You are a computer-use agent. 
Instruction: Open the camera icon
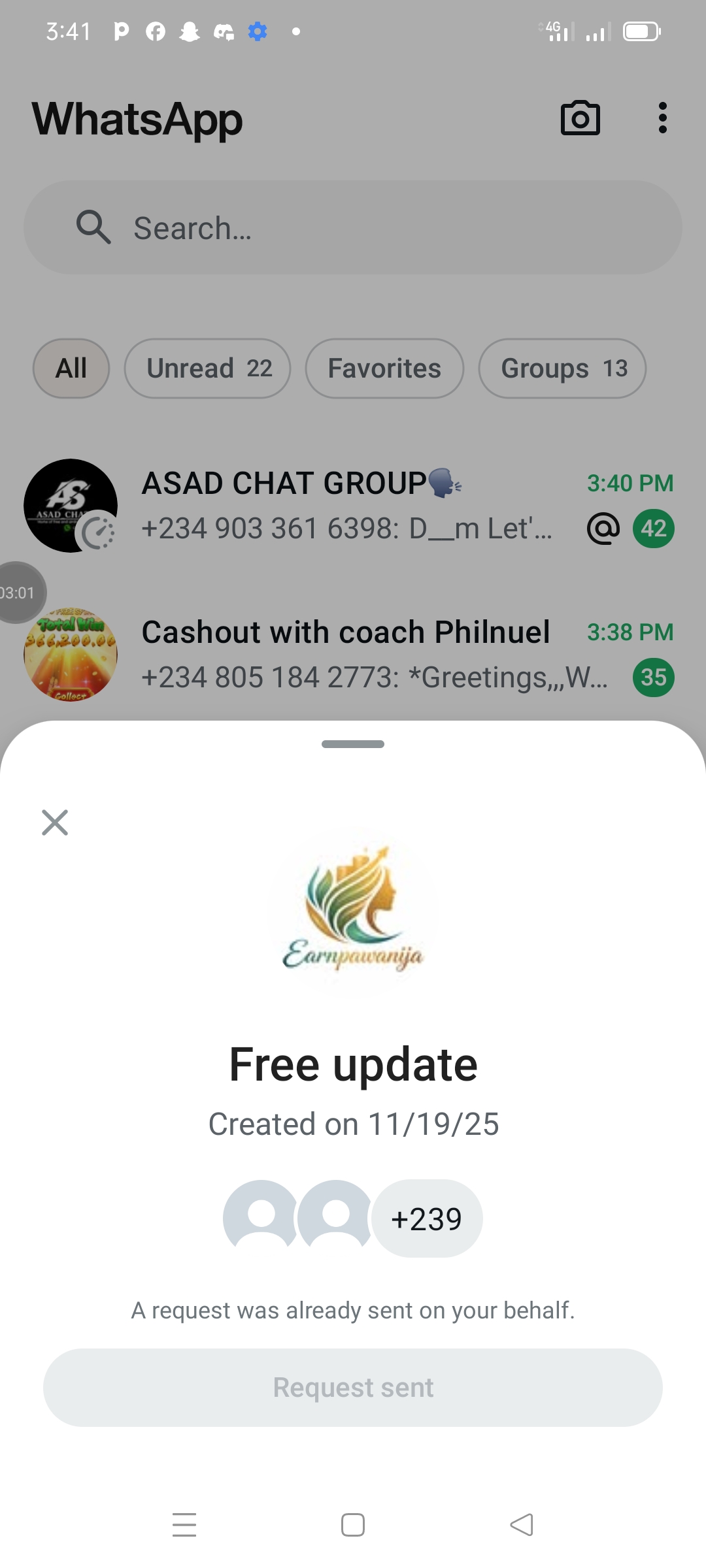(580, 118)
